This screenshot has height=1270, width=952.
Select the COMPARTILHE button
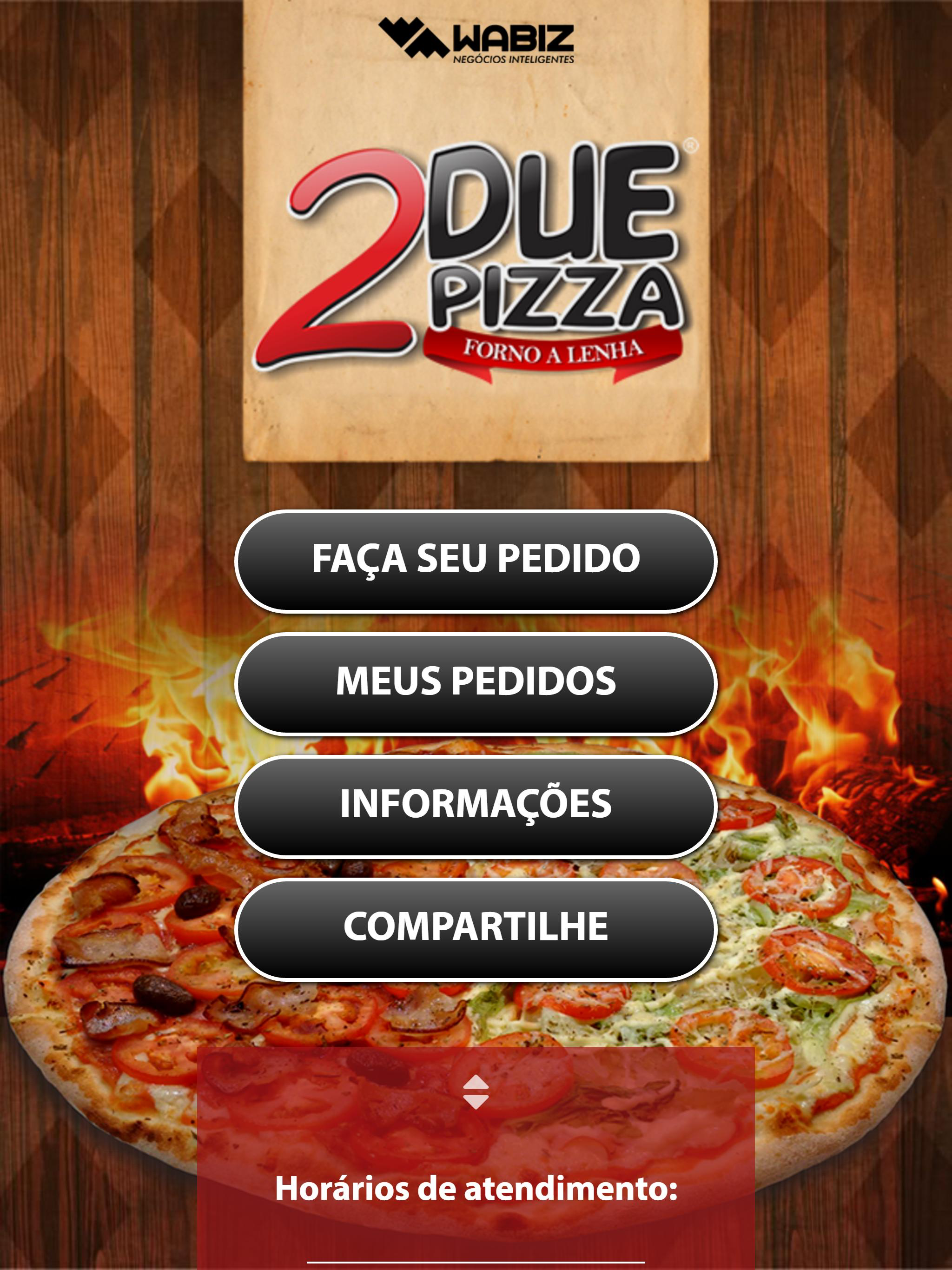(x=476, y=928)
